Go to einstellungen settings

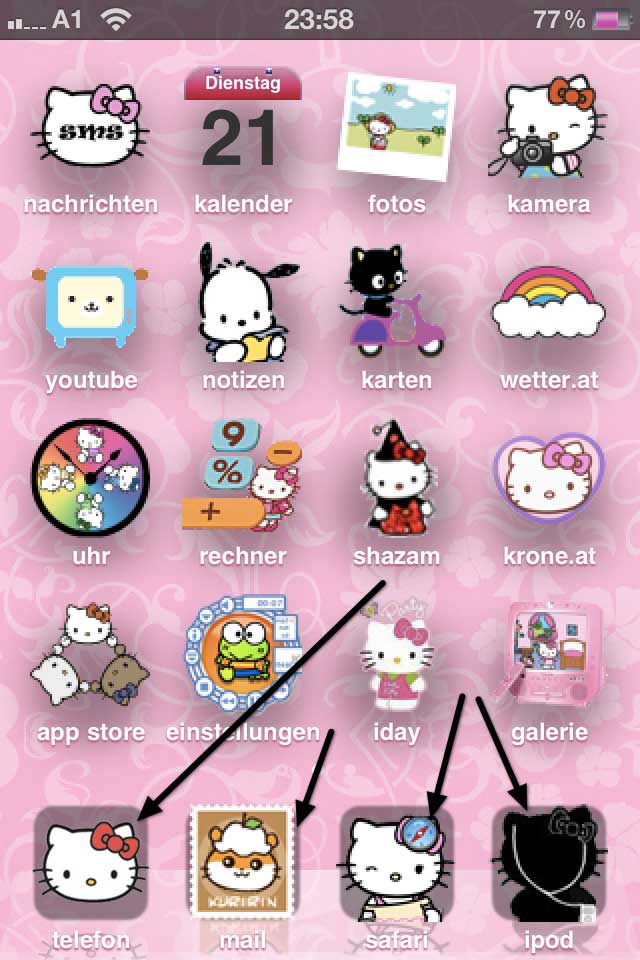pos(242,655)
